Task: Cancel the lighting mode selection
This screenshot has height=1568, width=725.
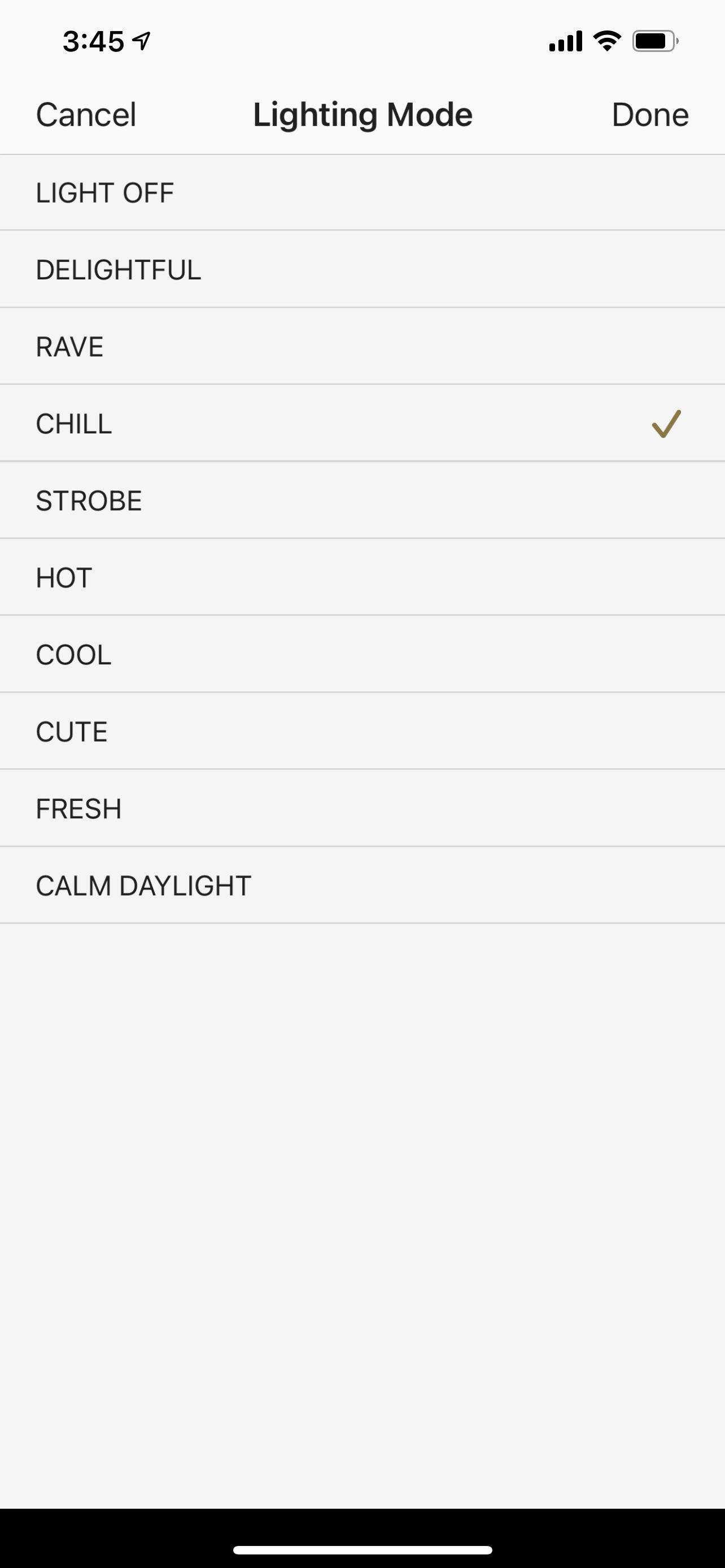Action: click(x=86, y=115)
